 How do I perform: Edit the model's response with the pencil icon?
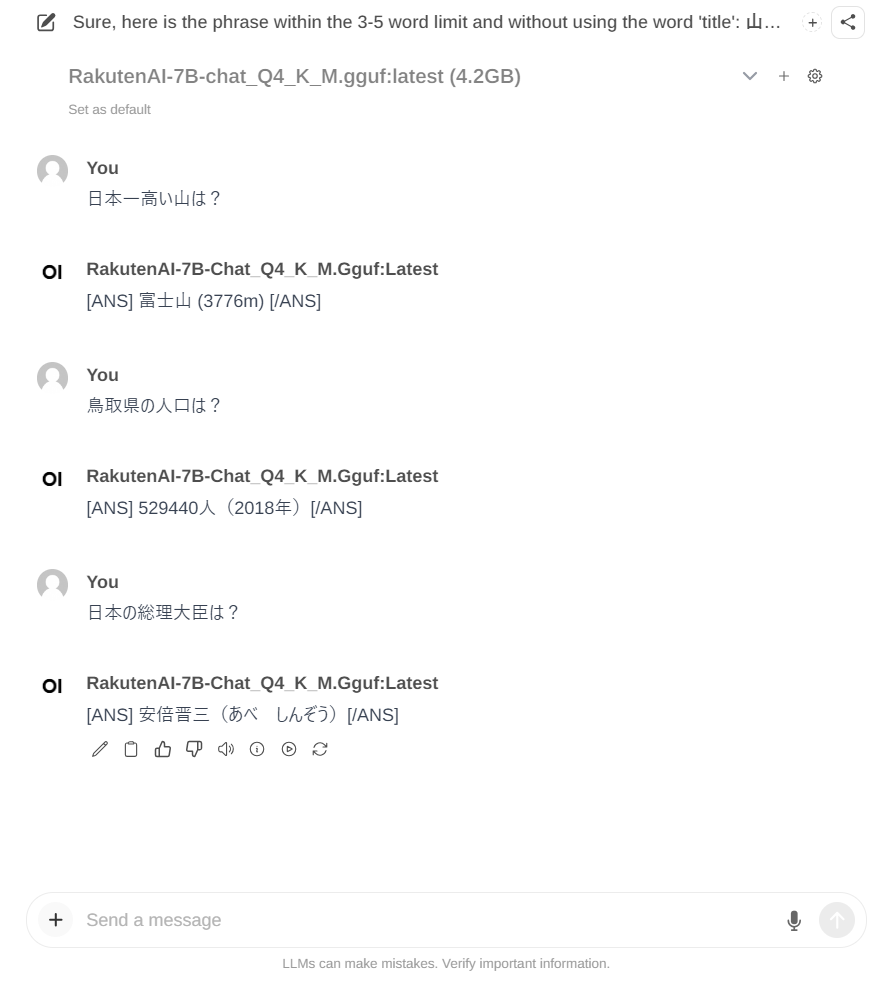[x=99, y=749]
